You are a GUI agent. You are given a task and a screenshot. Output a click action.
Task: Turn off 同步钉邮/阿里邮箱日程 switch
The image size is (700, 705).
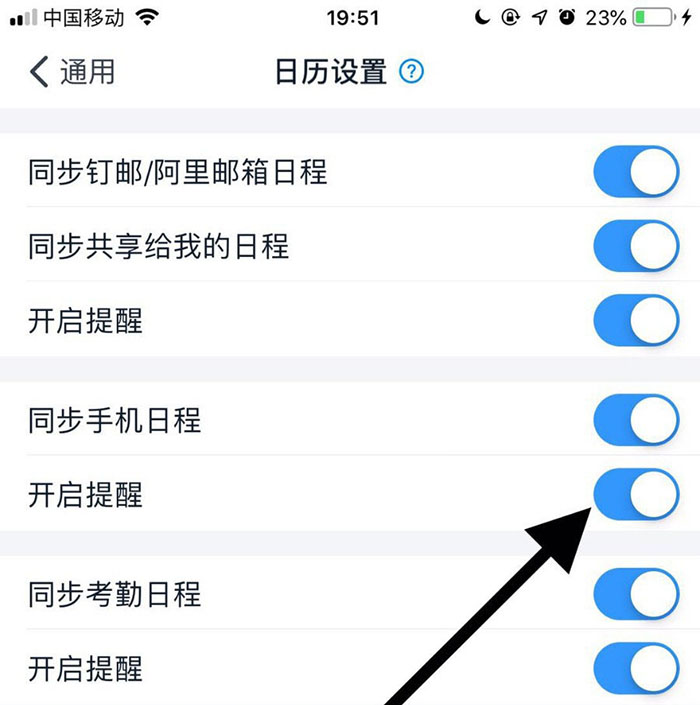636,172
